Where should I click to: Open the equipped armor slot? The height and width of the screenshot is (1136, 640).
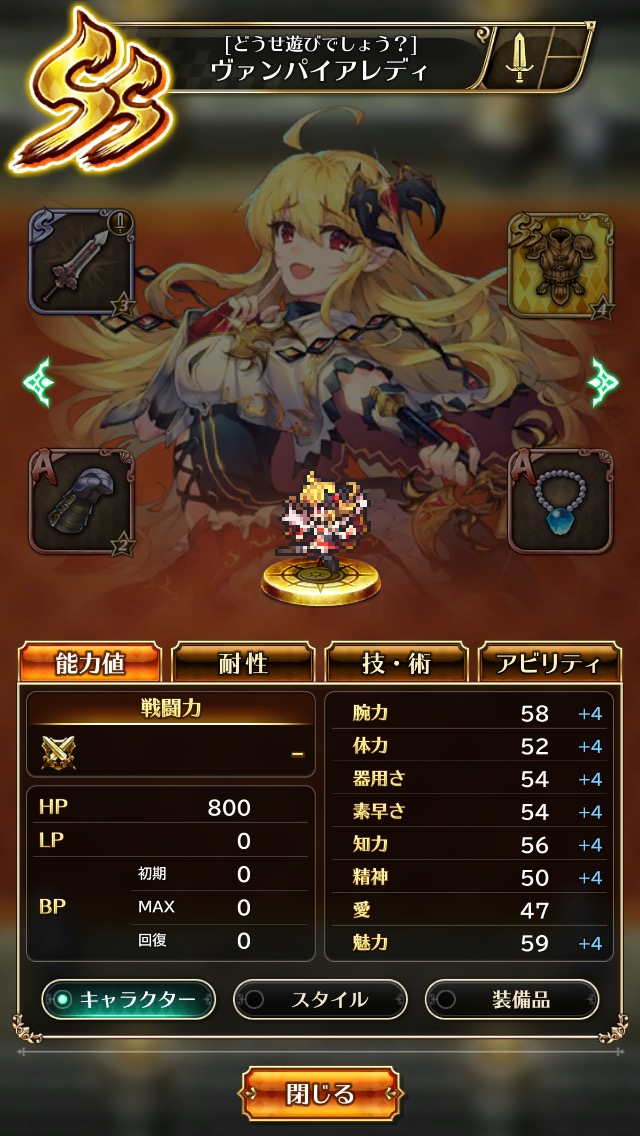click(x=559, y=262)
